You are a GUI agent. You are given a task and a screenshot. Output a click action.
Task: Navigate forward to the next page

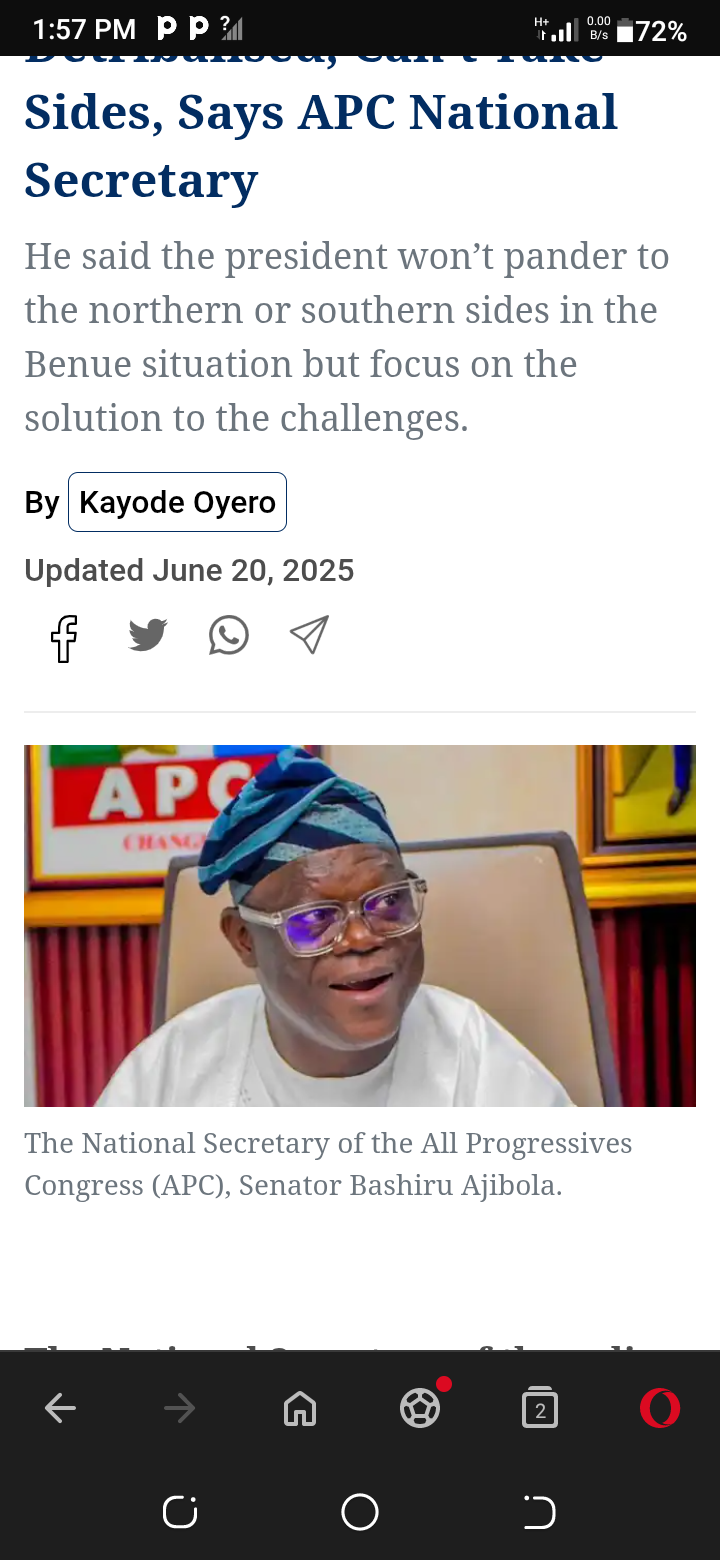click(179, 1407)
